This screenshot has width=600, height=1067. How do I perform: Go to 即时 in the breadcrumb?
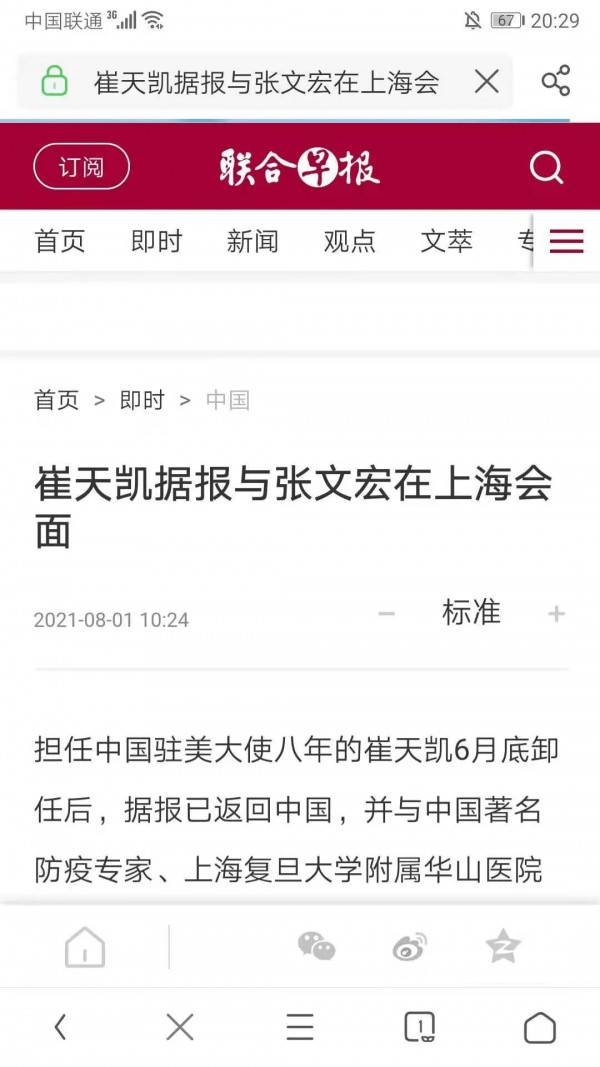coord(142,400)
